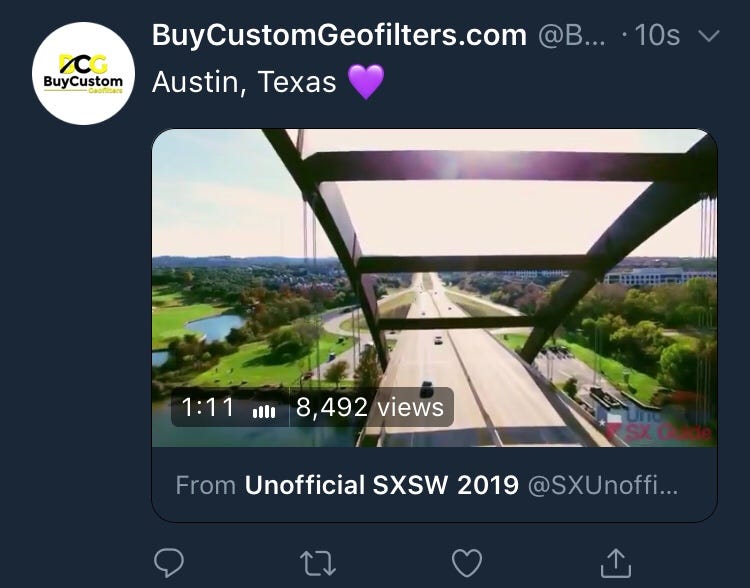Open the tweet options chevron menu
This screenshot has height=588, width=750.
click(x=708, y=36)
